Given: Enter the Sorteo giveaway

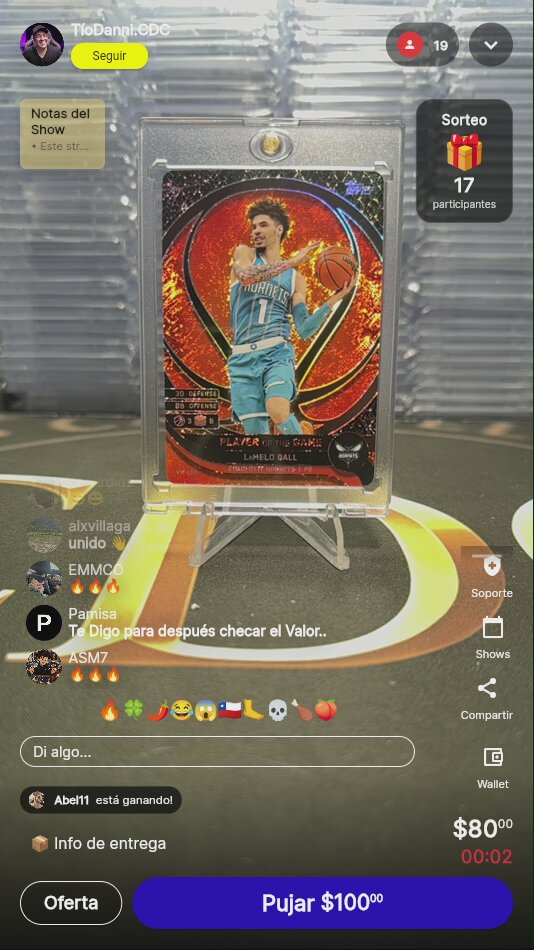Looking at the screenshot, I should [x=464, y=161].
